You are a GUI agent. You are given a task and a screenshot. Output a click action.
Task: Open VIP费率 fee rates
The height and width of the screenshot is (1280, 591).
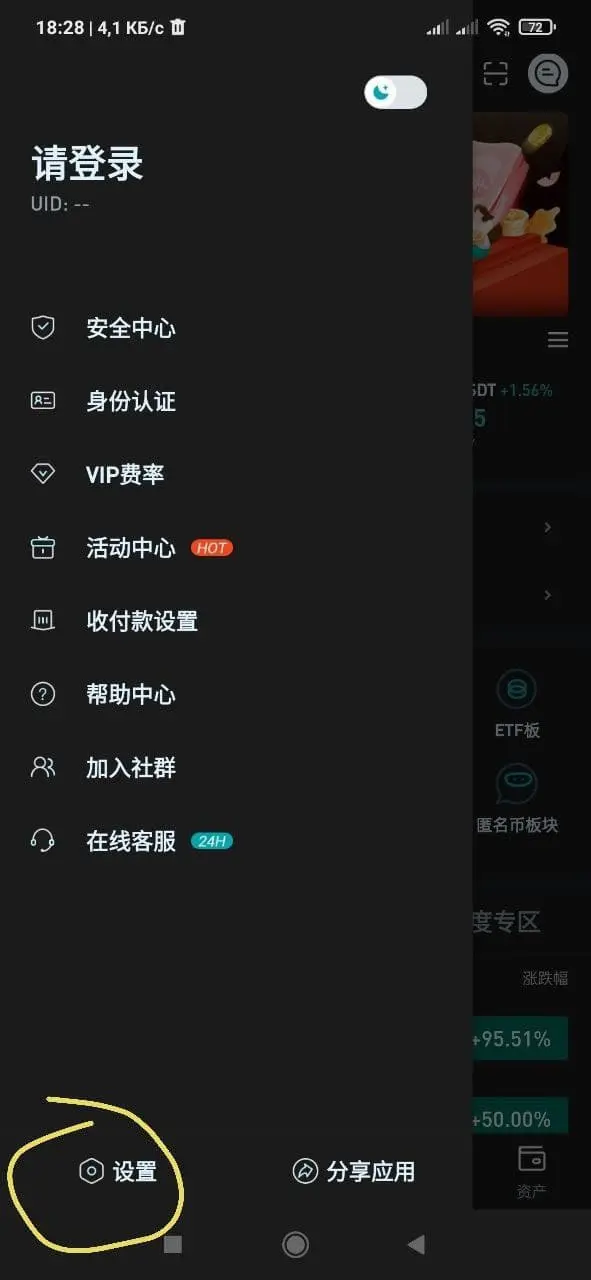pos(236,474)
